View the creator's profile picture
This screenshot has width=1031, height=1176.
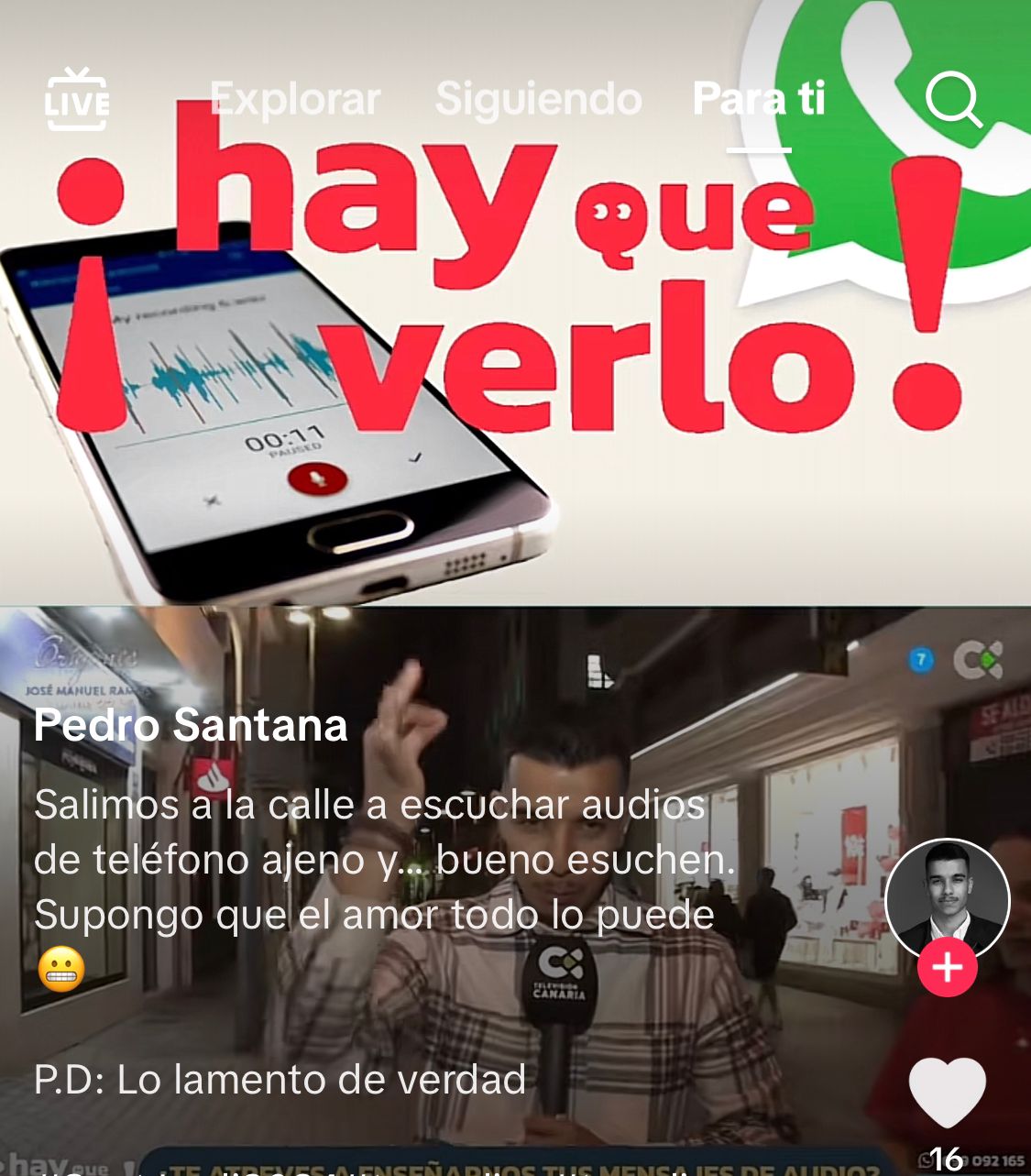tap(947, 898)
